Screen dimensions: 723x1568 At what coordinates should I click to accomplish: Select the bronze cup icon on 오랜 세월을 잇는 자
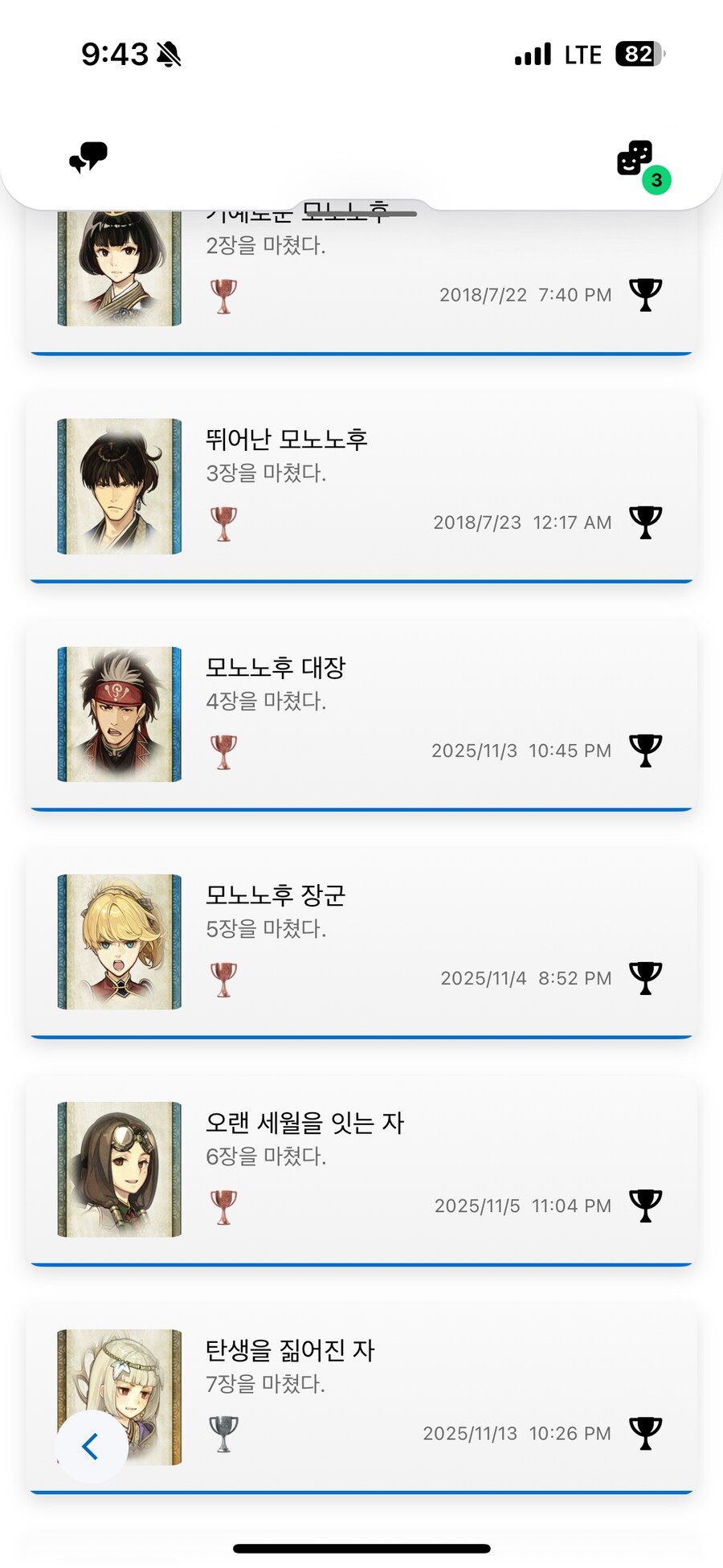tap(223, 1206)
